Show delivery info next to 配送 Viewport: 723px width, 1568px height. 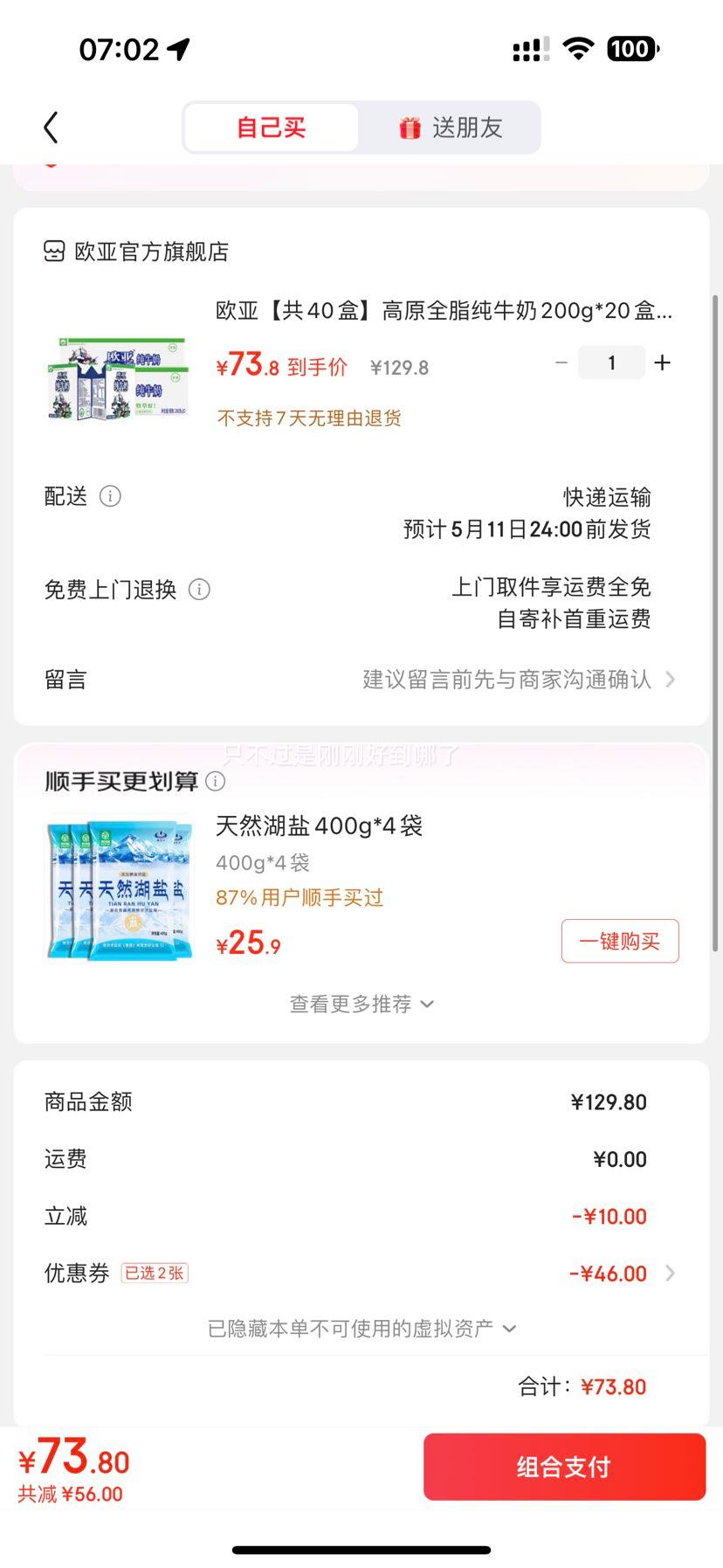pos(110,496)
